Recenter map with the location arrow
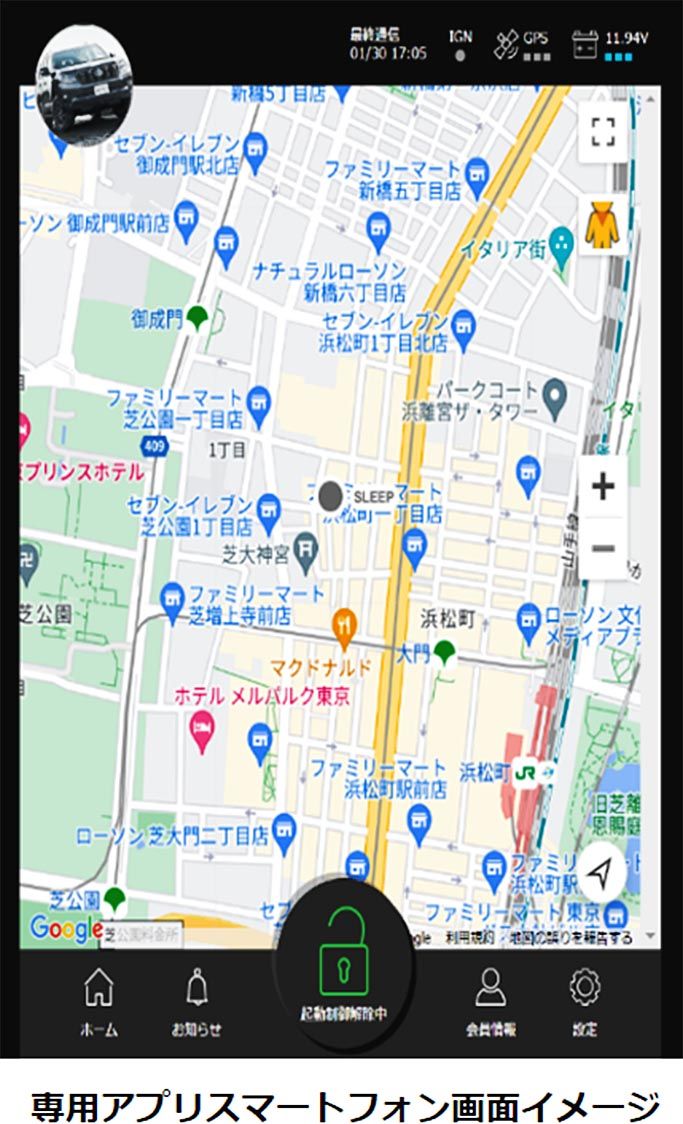 tap(600, 874)
